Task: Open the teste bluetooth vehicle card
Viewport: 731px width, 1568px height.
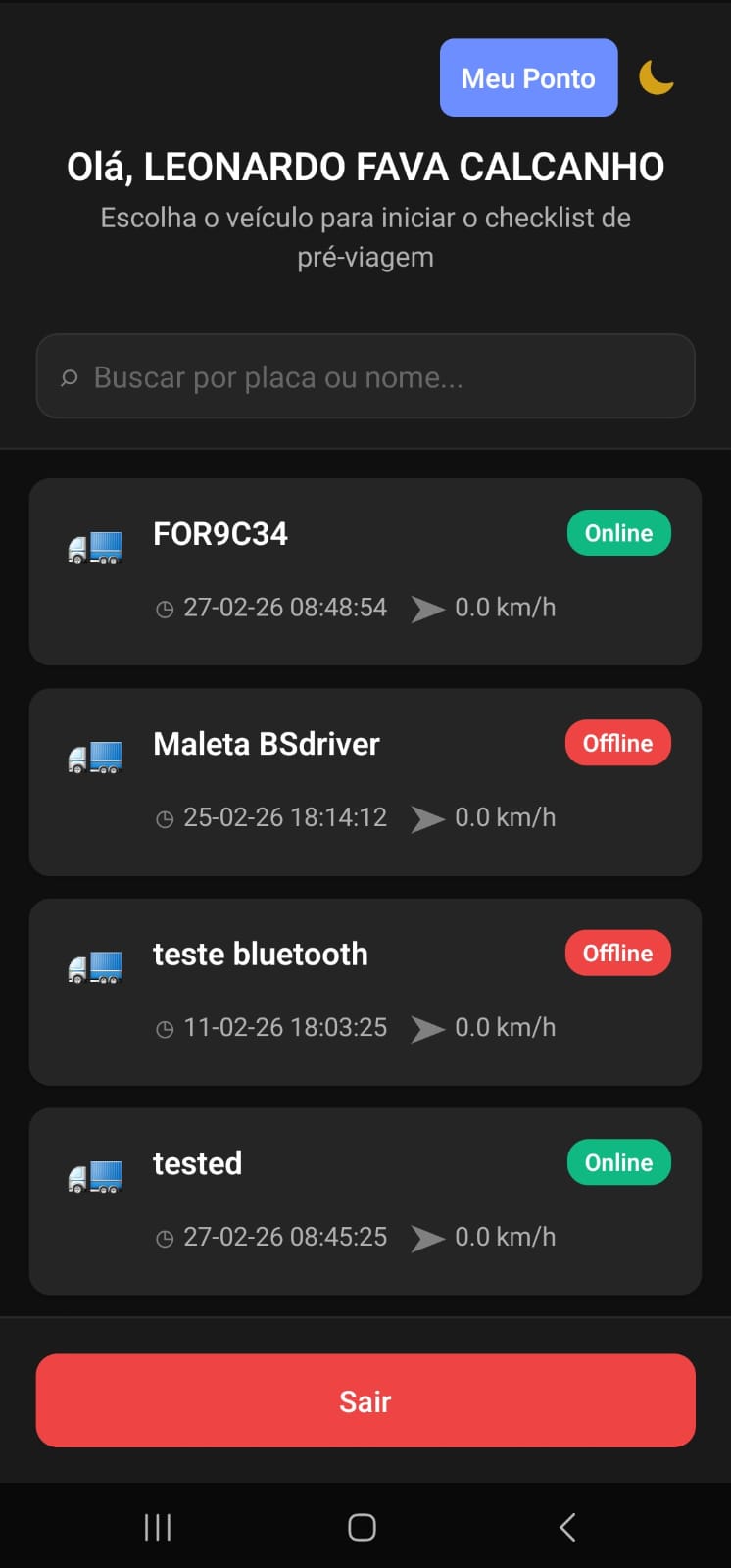Action: point(365,991)
